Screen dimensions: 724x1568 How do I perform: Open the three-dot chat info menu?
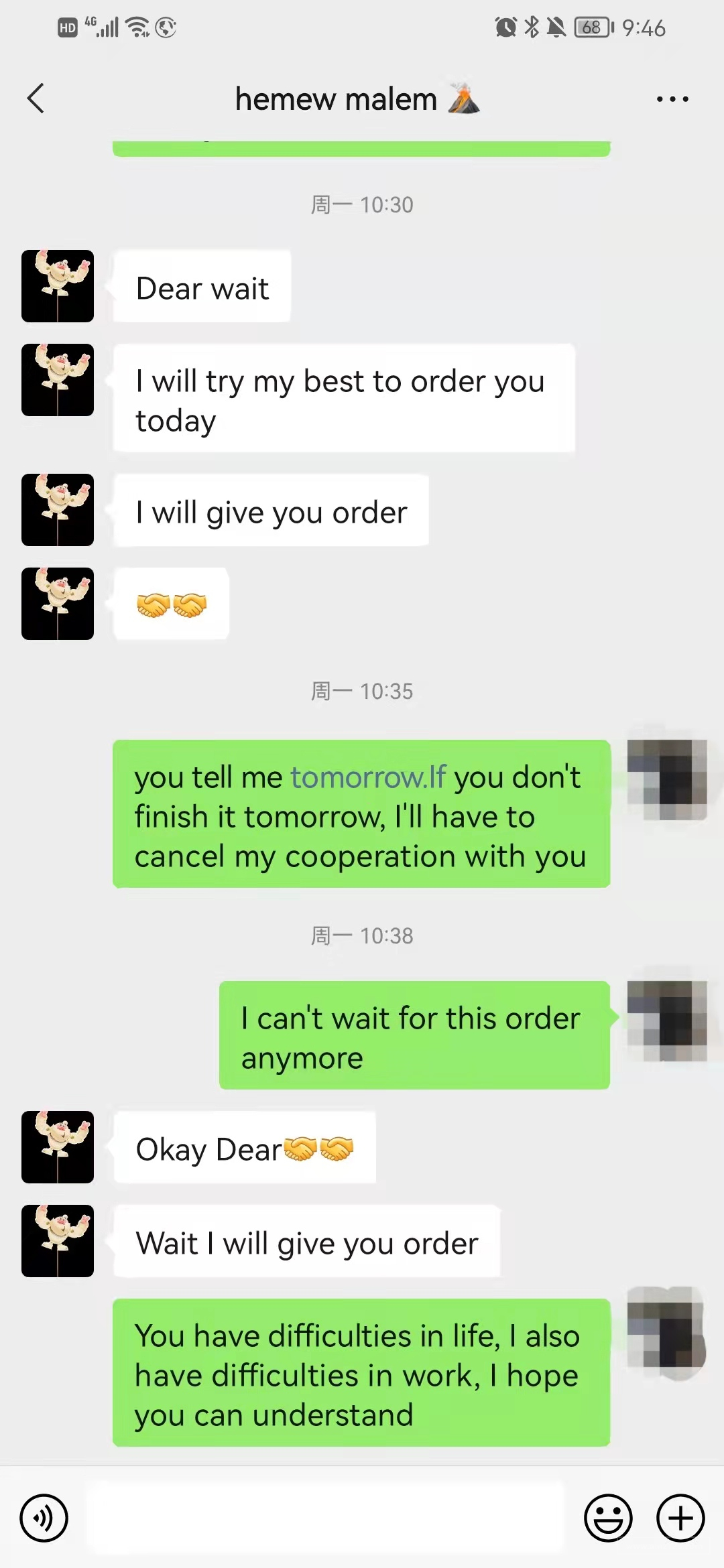coord(672,99)
